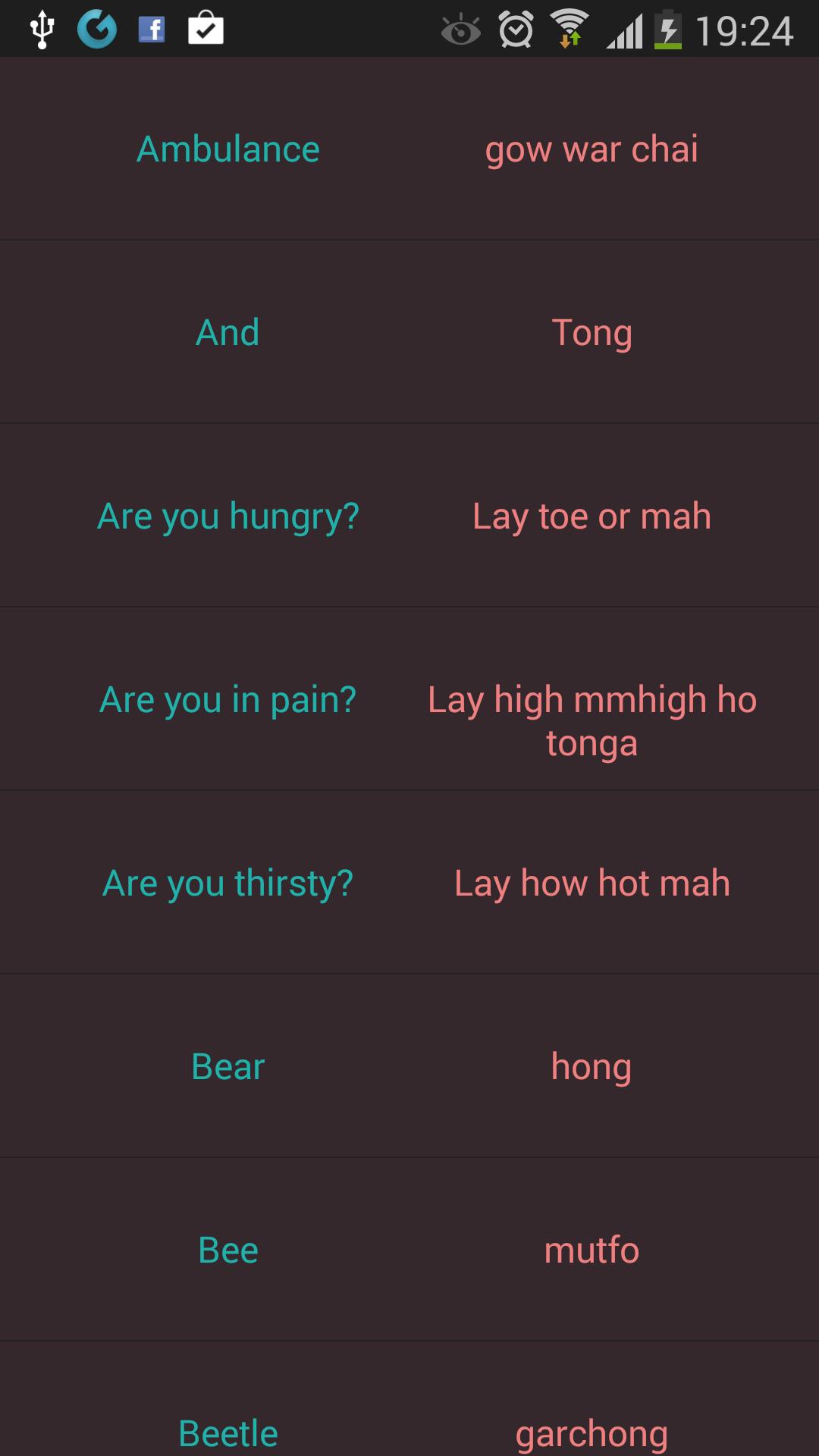Select the teal circular app notification icon

96,29
